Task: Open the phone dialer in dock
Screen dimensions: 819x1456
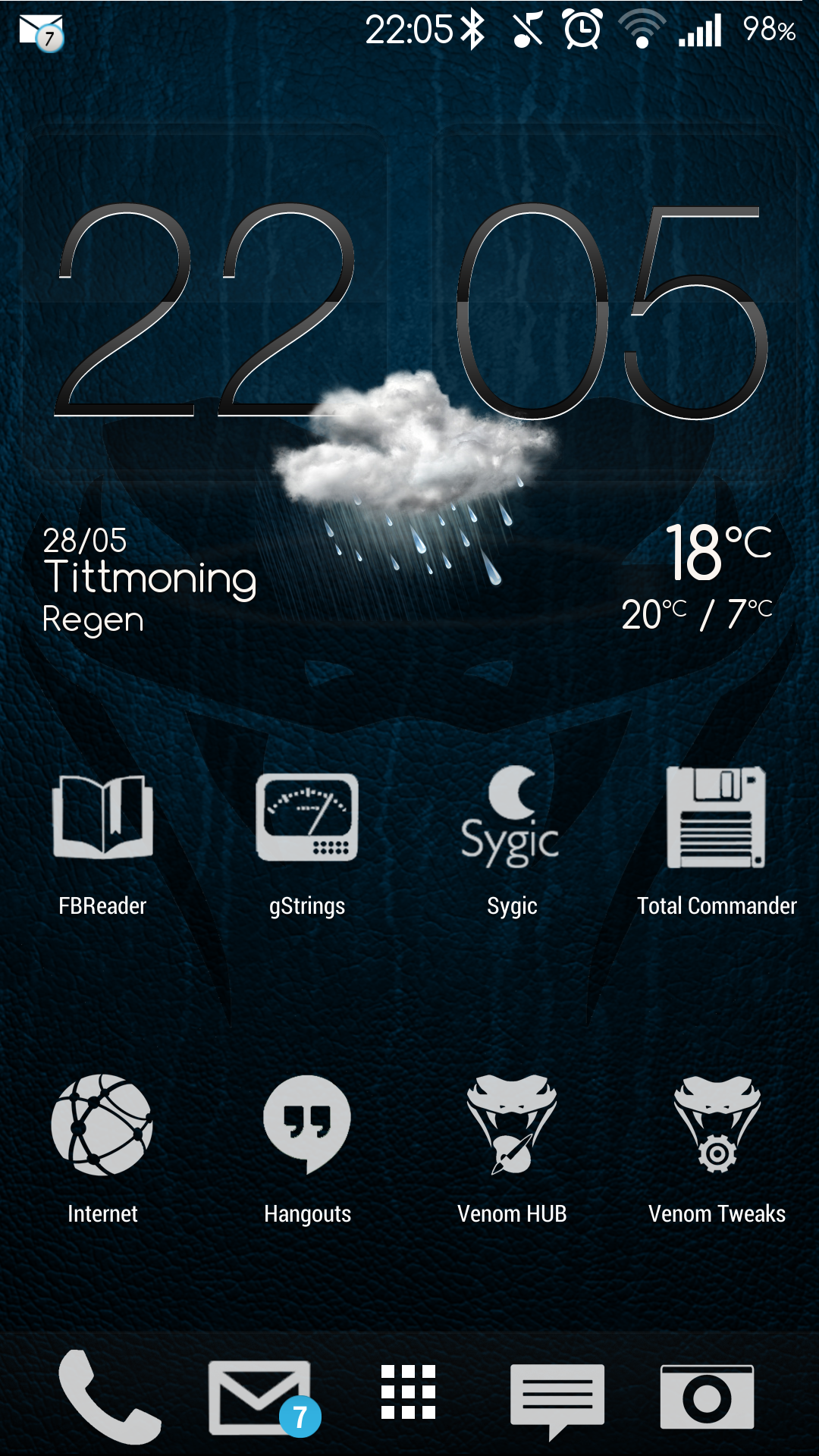Action: click(x=108, y=1396)
